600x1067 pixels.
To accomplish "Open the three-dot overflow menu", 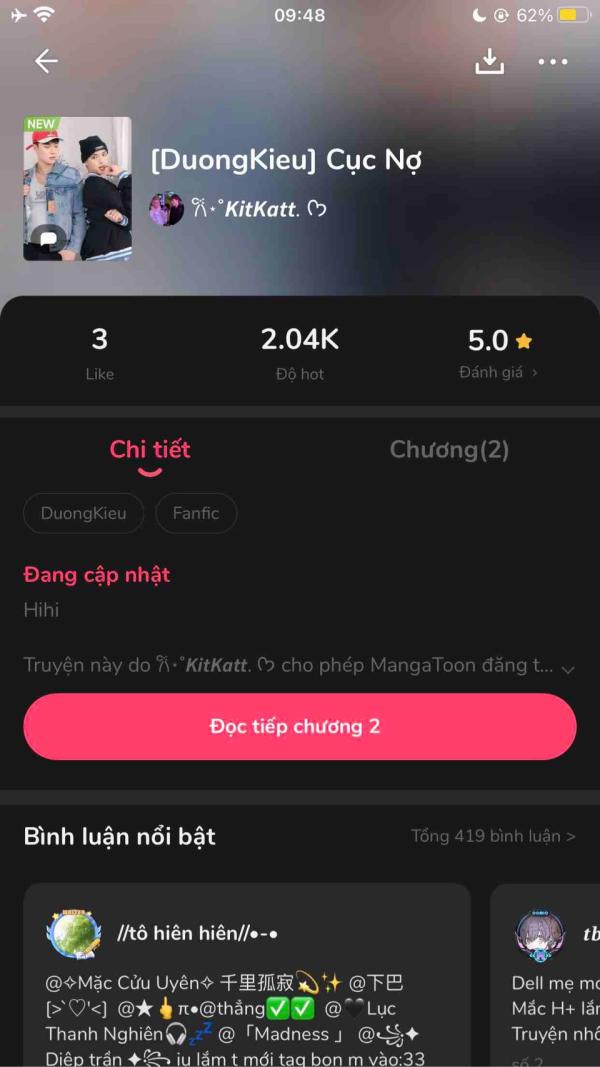I will click(552, 62).
